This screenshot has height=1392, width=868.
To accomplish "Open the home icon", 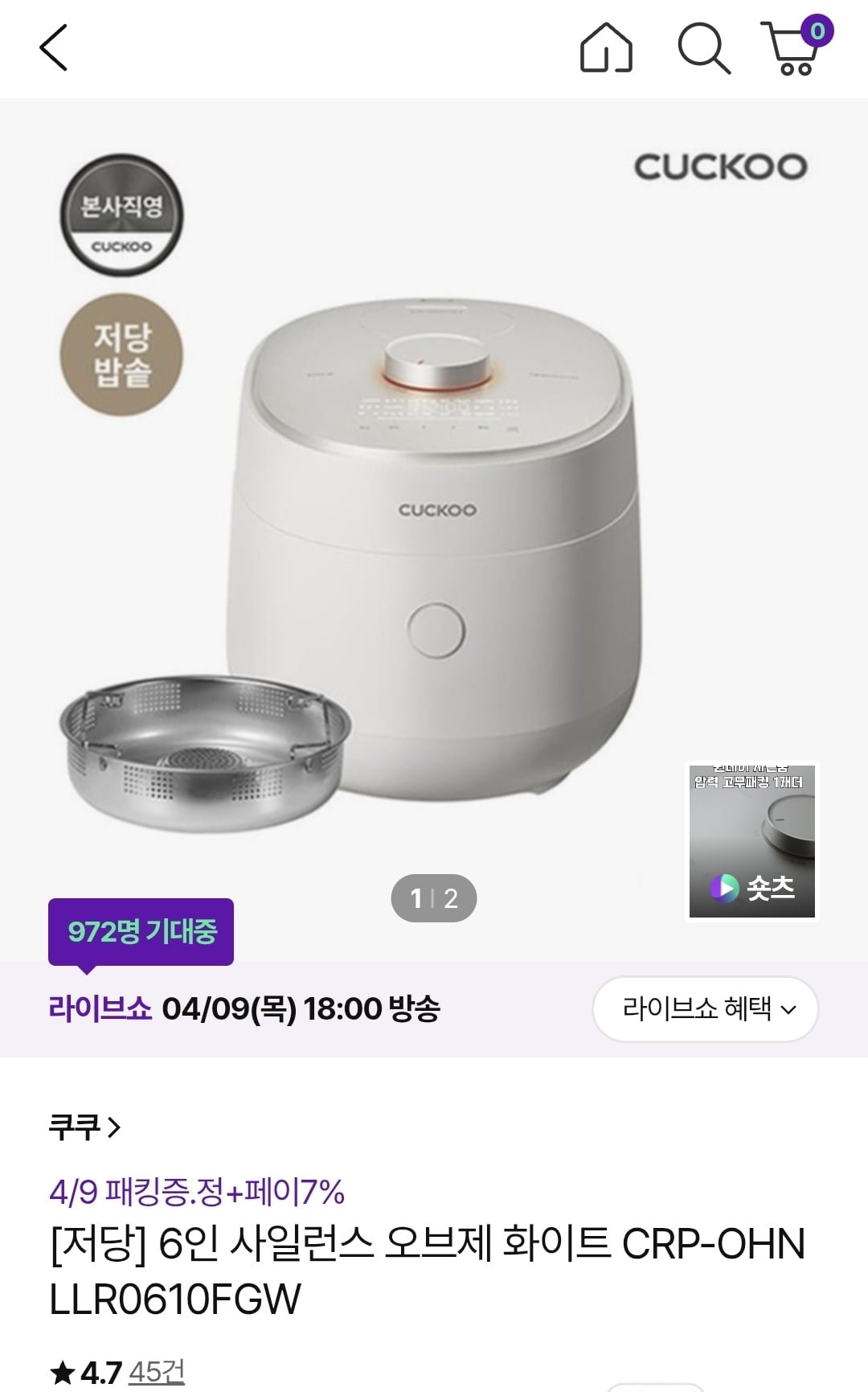I will (606, 48).
